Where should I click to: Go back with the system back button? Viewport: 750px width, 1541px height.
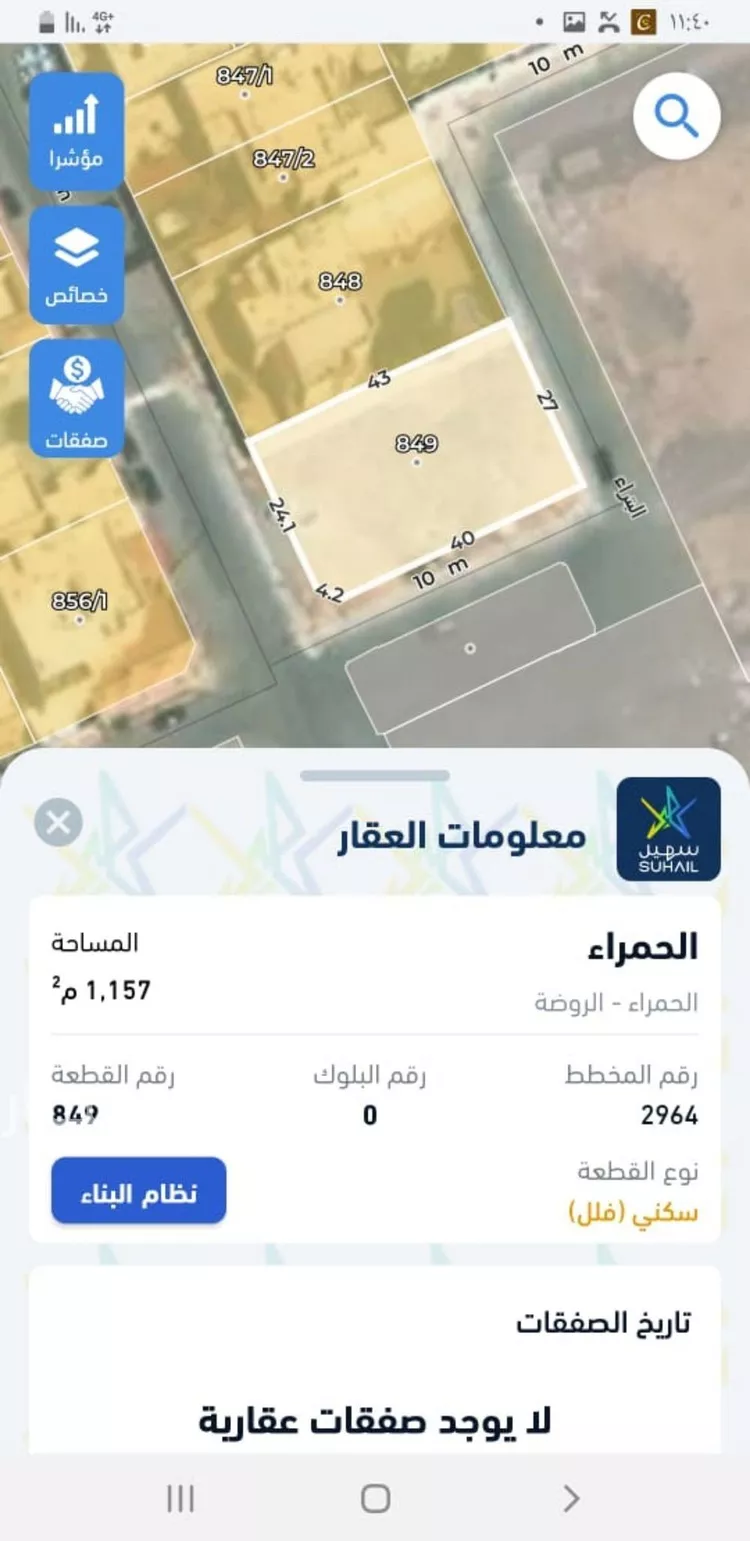click(x=571, y=1497)
